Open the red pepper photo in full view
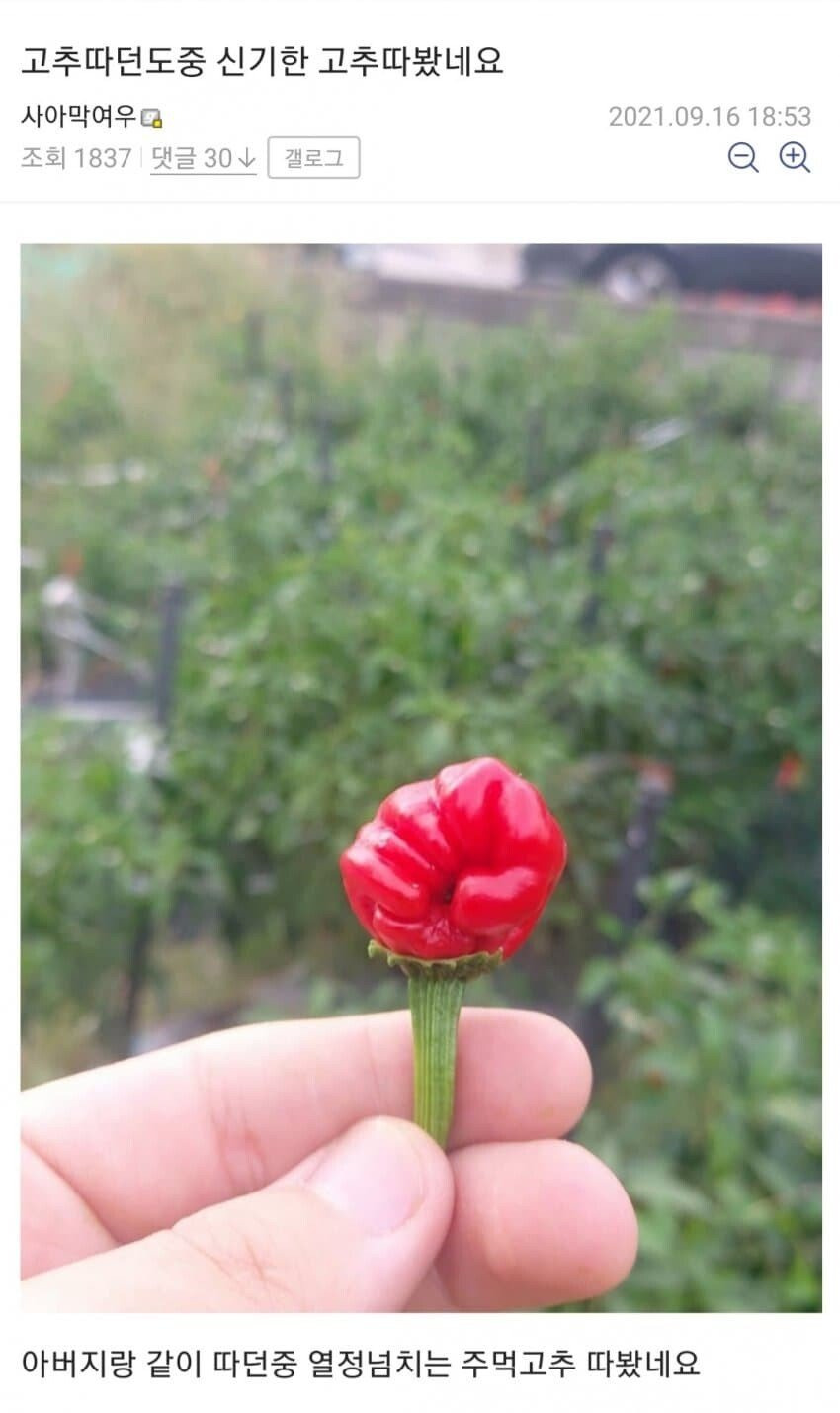This screenshot has height=1413, width=840. [421, 777]
